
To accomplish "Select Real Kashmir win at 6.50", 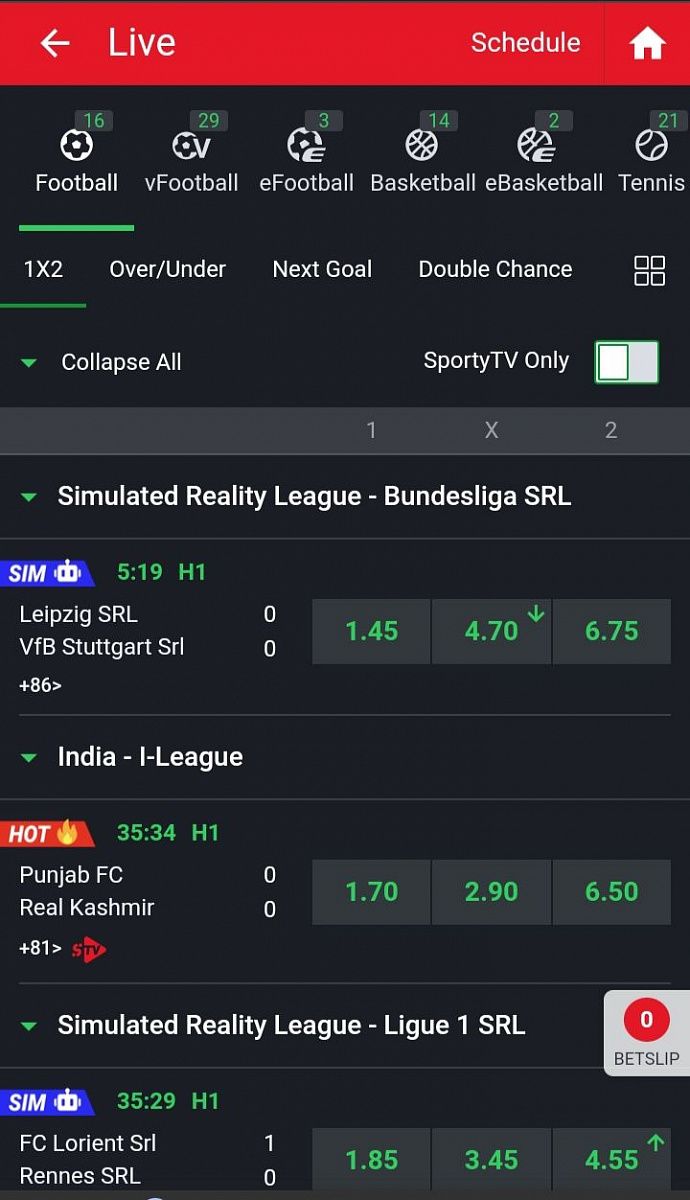I will coord(611,891).
